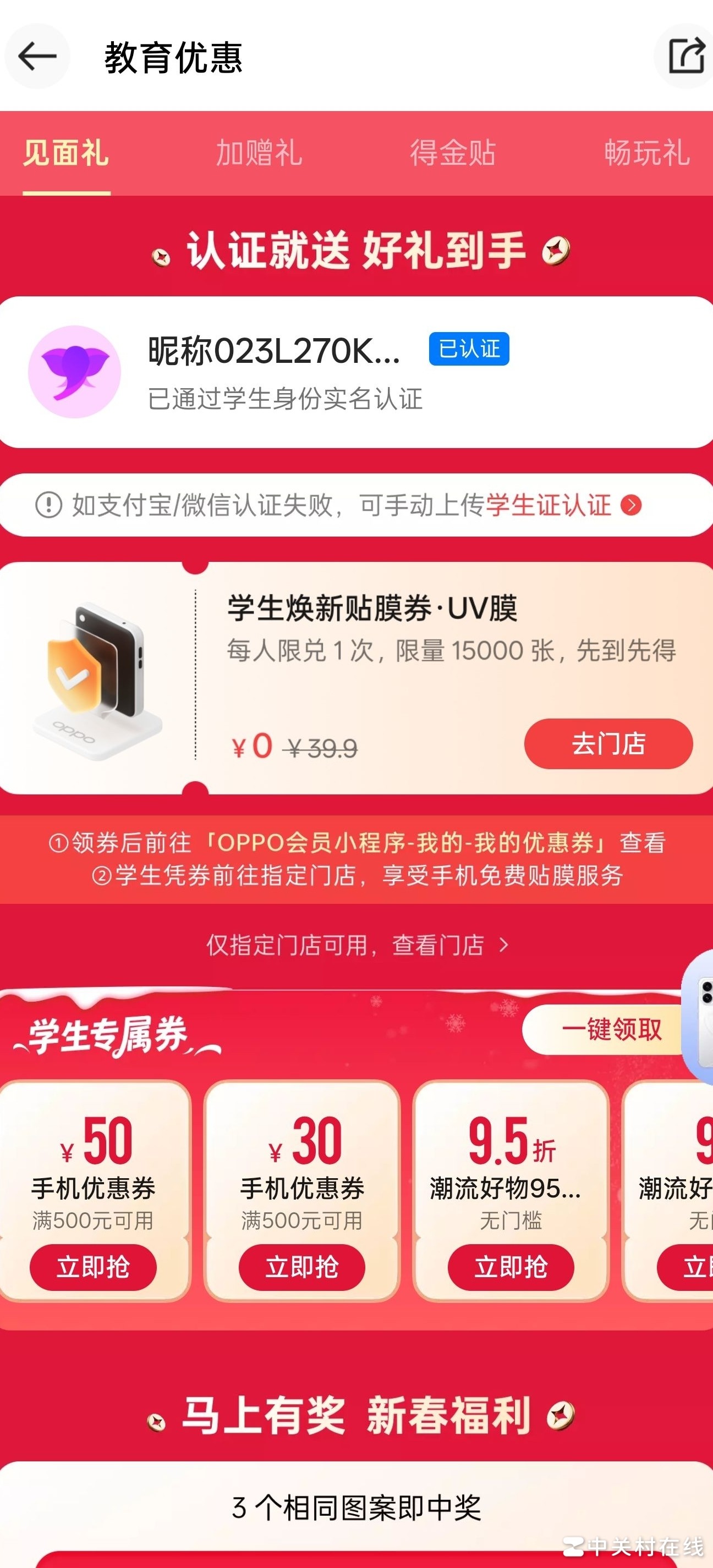Switch to the 得金贴 tab
Image resolution: width=713 pixels, height=1568 pixels.
coord(452,153)
